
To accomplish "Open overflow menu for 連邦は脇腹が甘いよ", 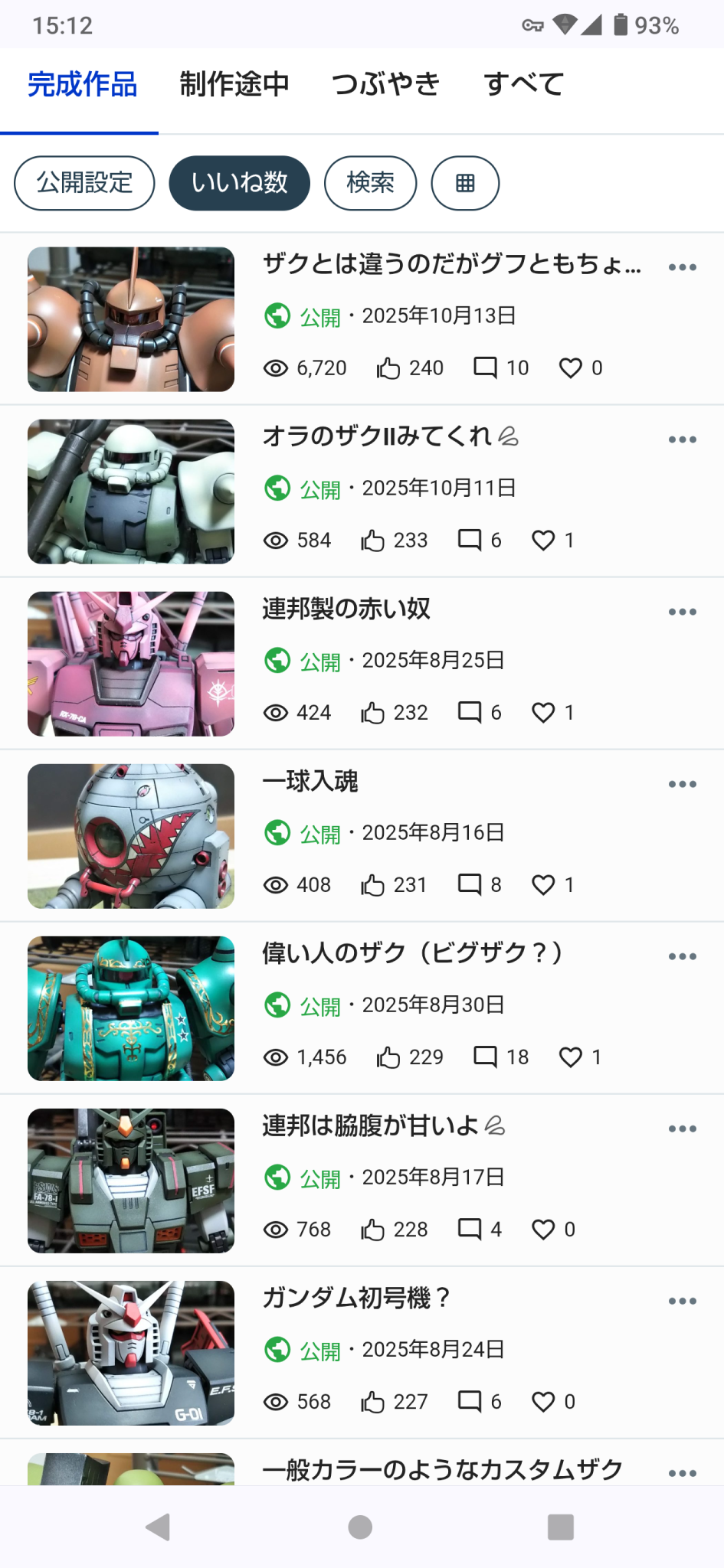I will coord(682,1129).
